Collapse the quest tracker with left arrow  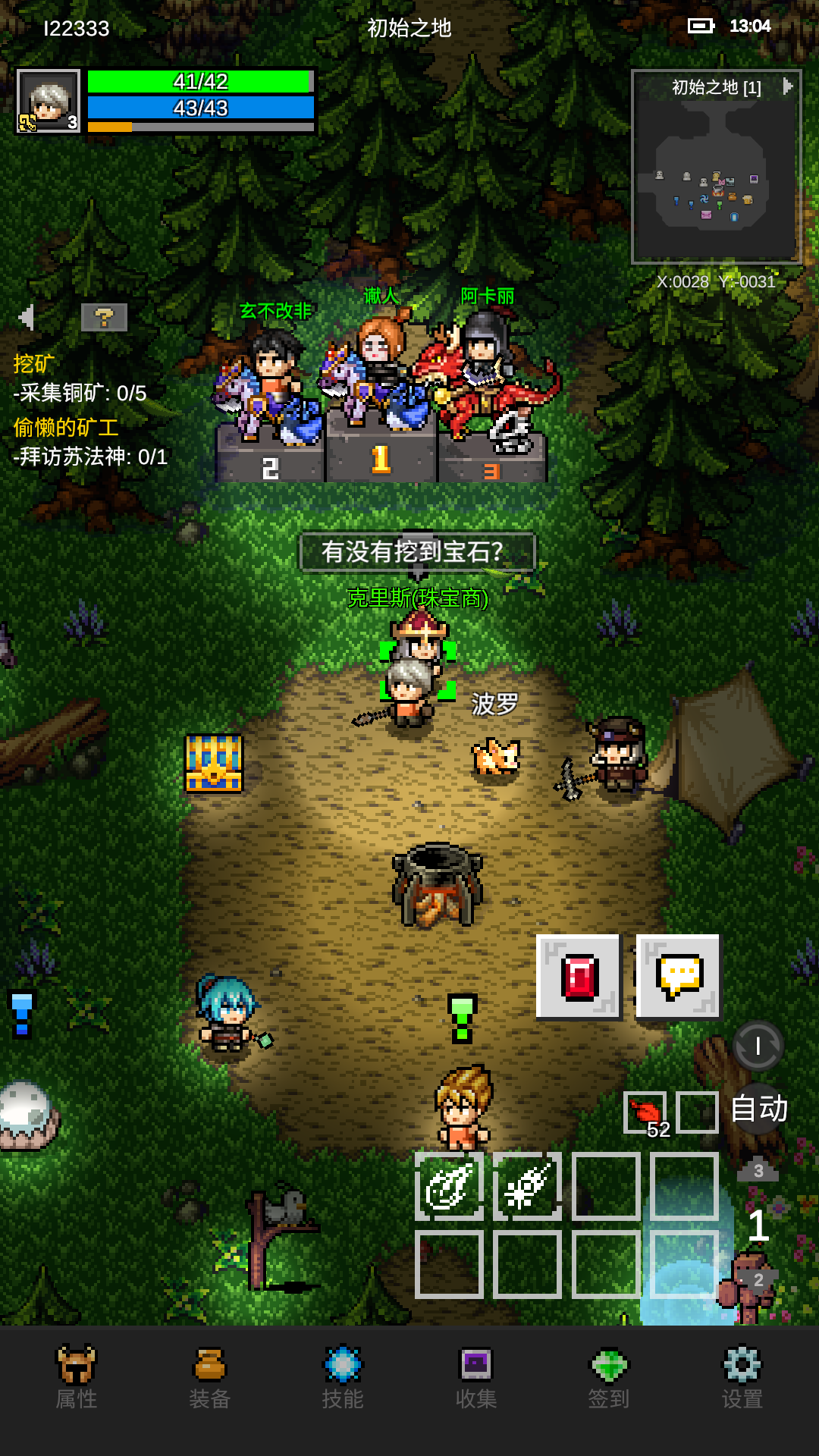click(27, 317)
